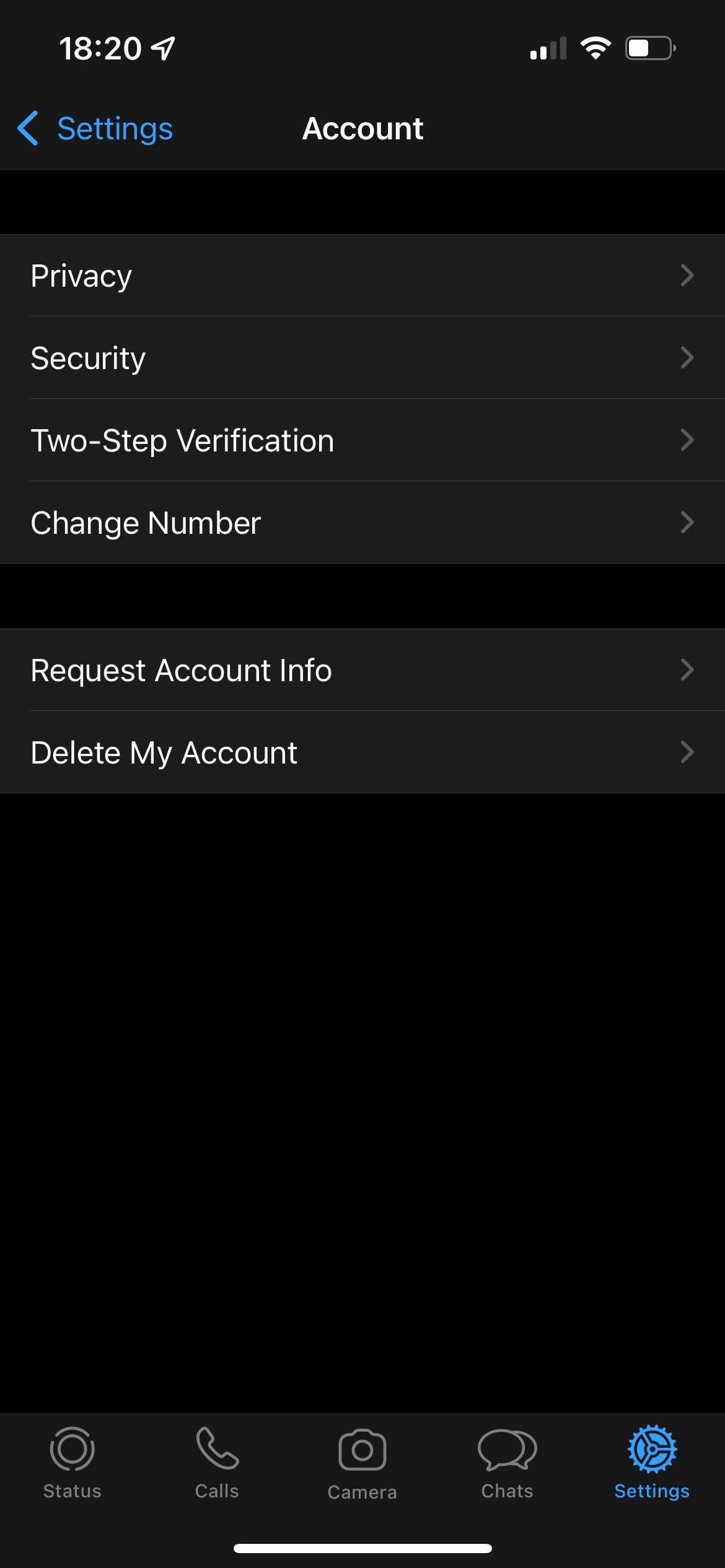This screenshot has height=1568, width=725.
Task: Select Change Number
Action: click(x=362, y=523)
